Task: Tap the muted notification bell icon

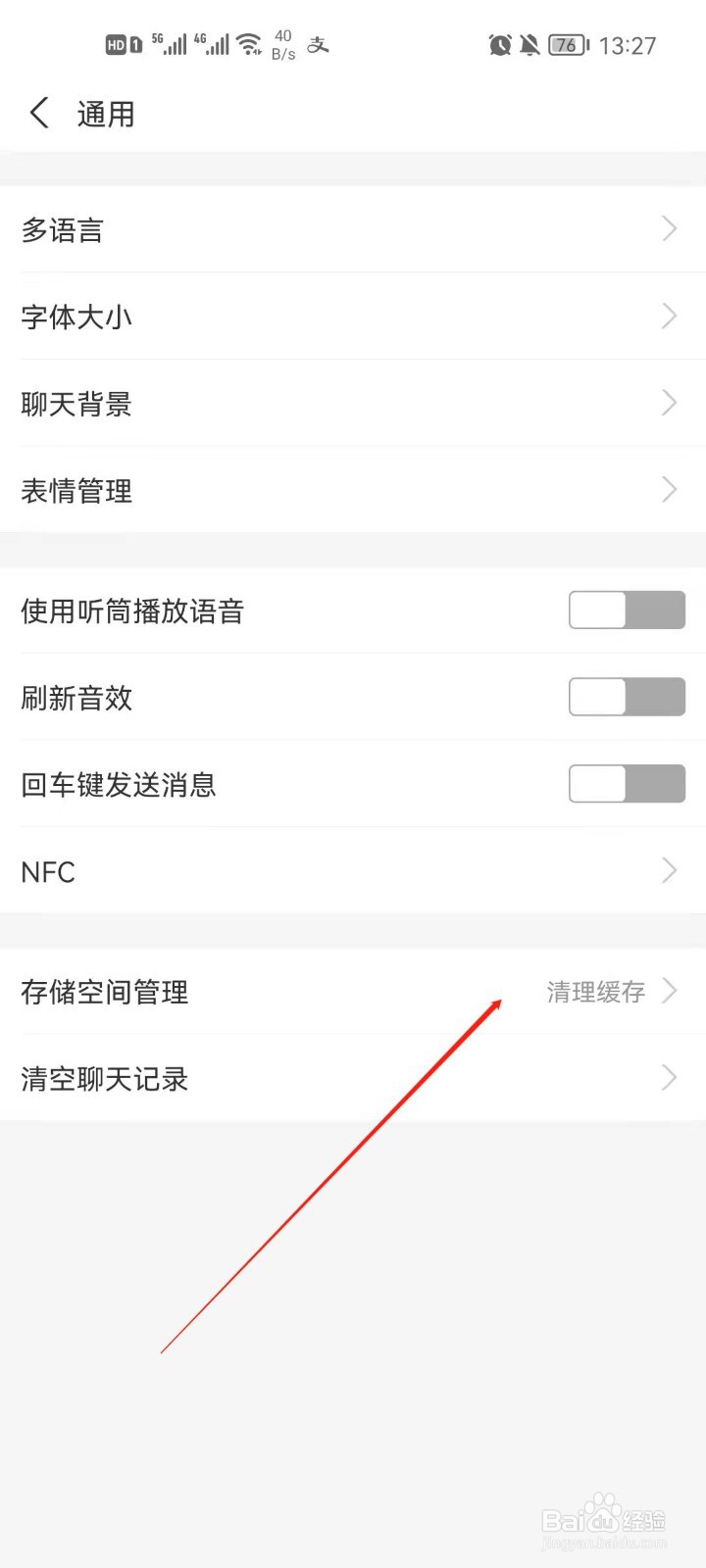Action: tap(529, 44)
